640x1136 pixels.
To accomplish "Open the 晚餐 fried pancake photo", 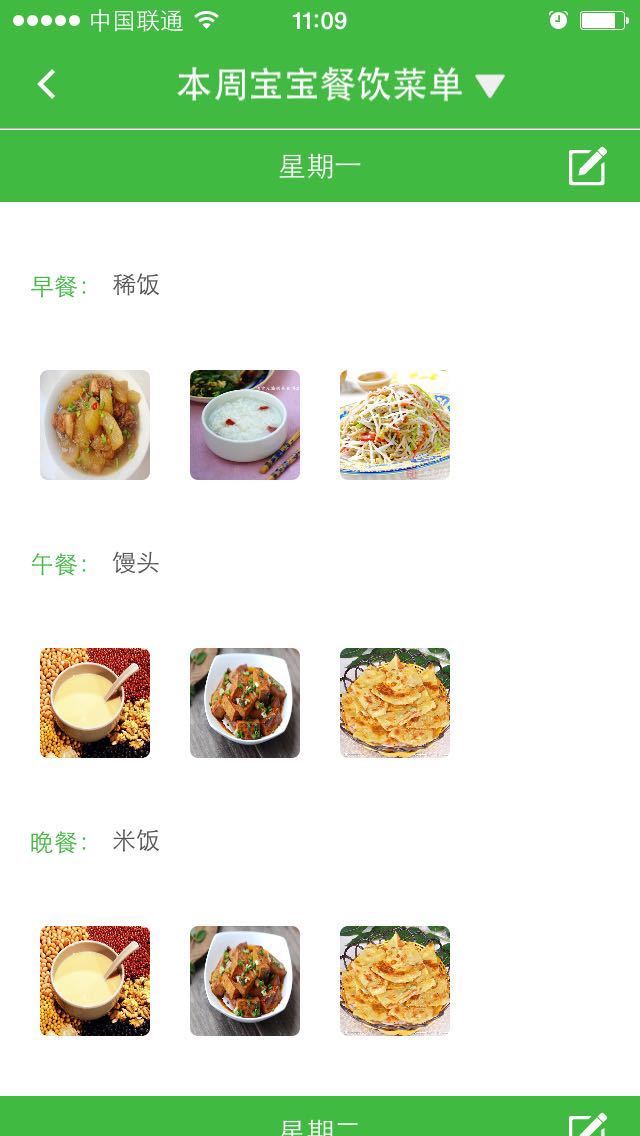I will click(x=395, y=981).
